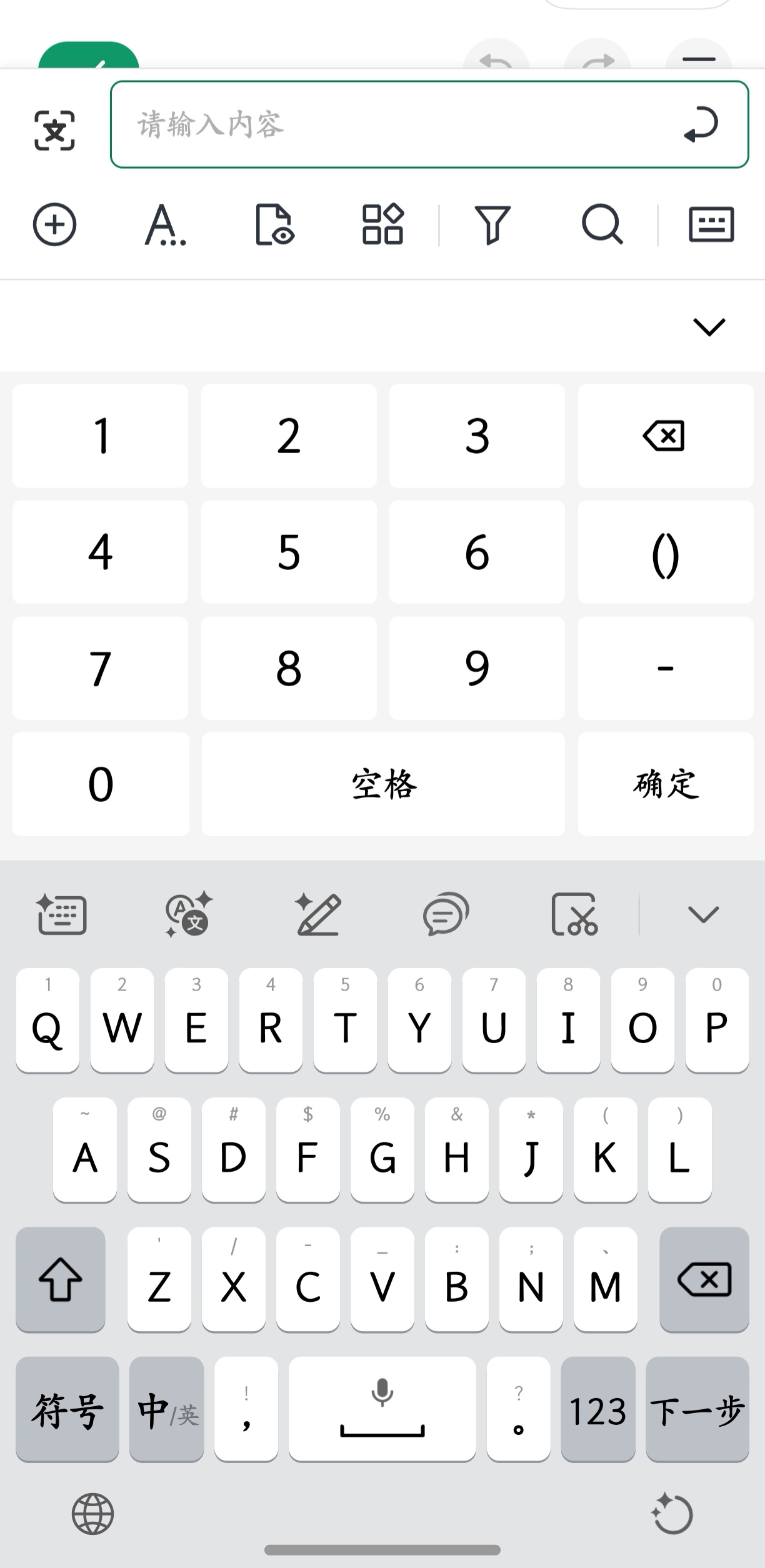The height and width of the screenshot is (1568, 765).
Task: Open the 符号 symbols keyboard
Action: (67, 1410)
